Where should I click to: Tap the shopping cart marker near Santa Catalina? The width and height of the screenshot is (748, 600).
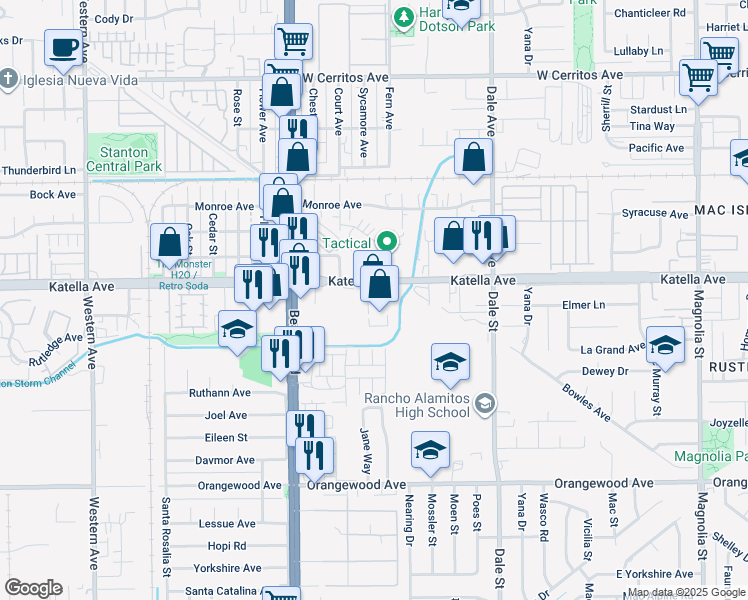282,596
